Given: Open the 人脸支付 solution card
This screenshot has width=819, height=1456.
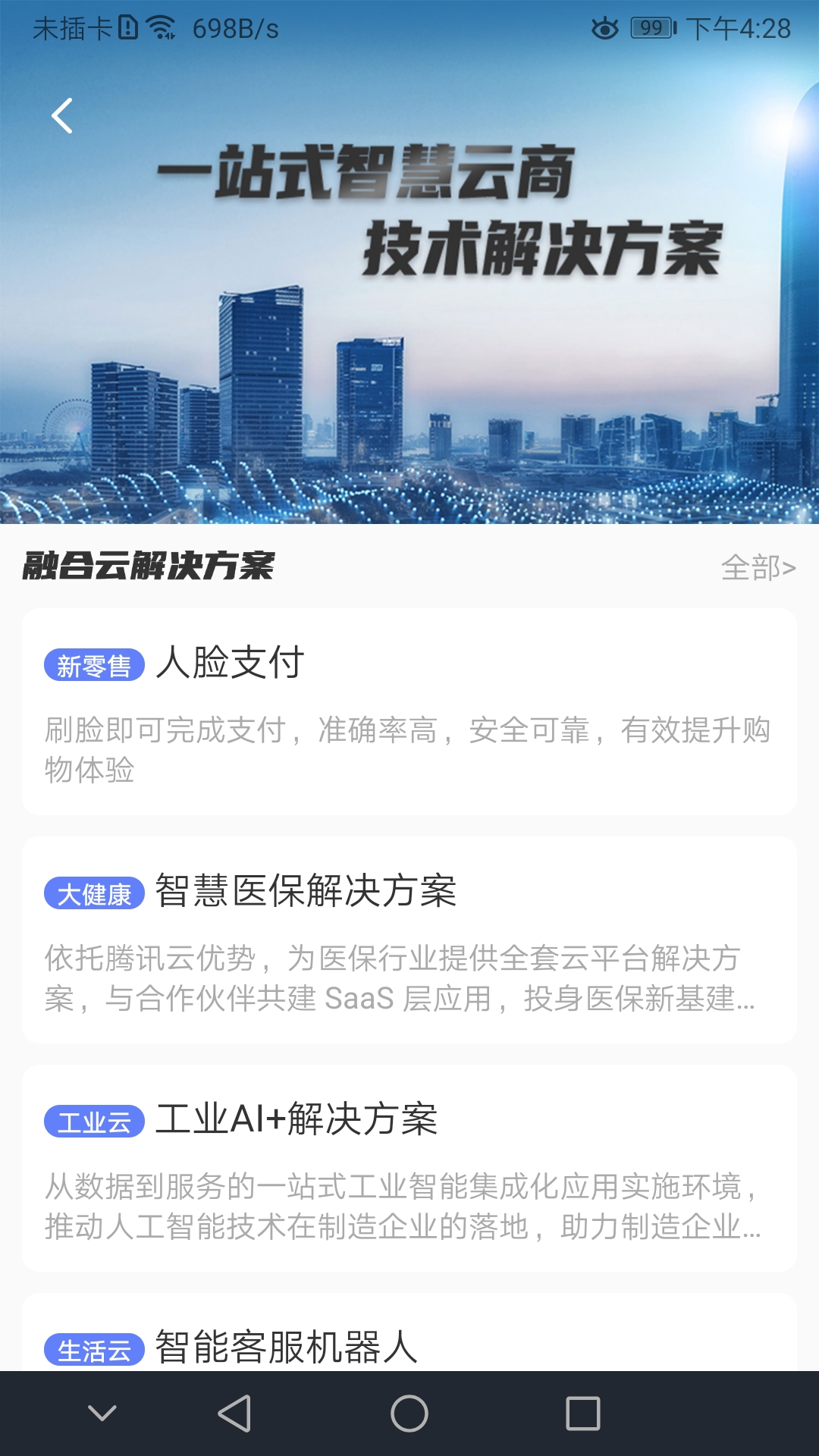Looking at the screenshot, I should pos(409,711).
